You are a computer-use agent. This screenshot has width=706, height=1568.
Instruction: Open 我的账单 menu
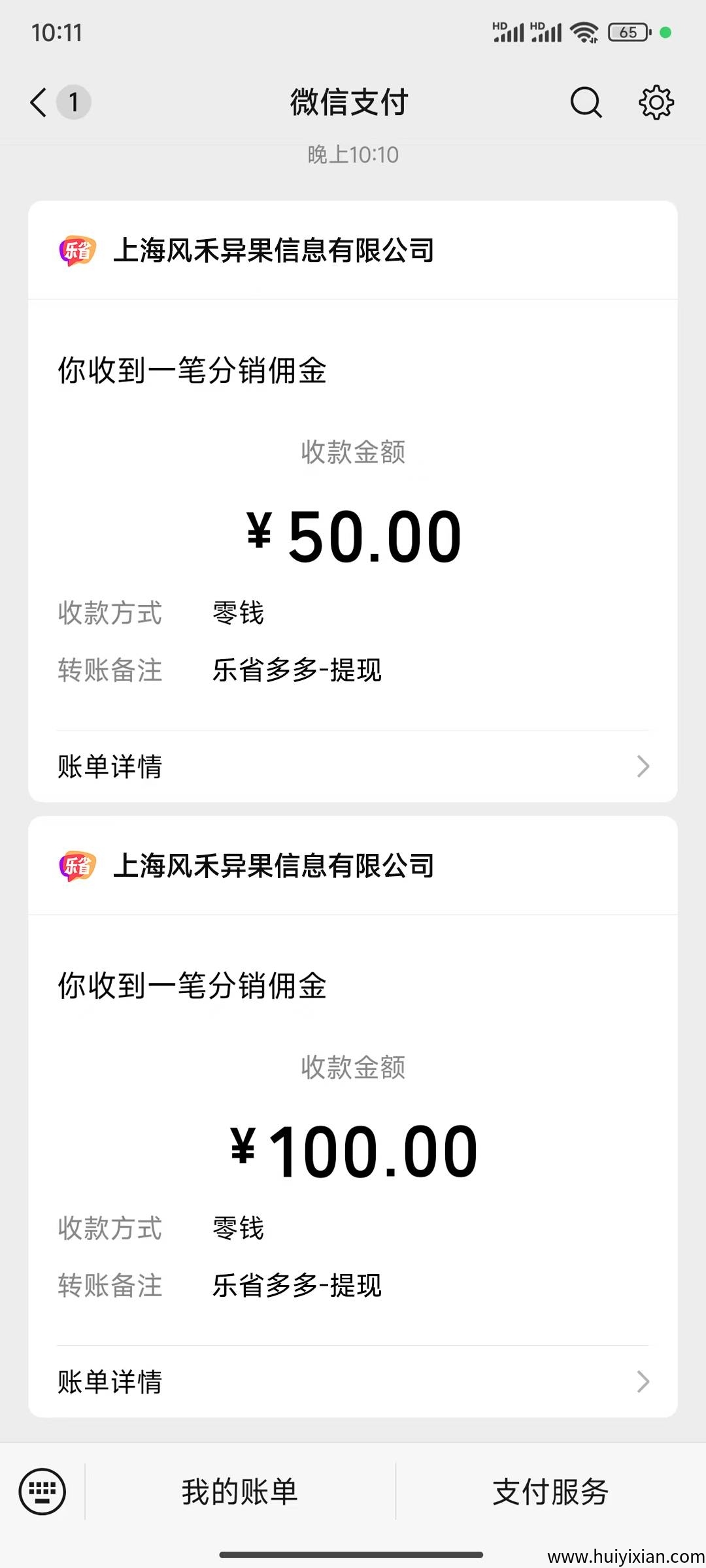click(240, 1492)
